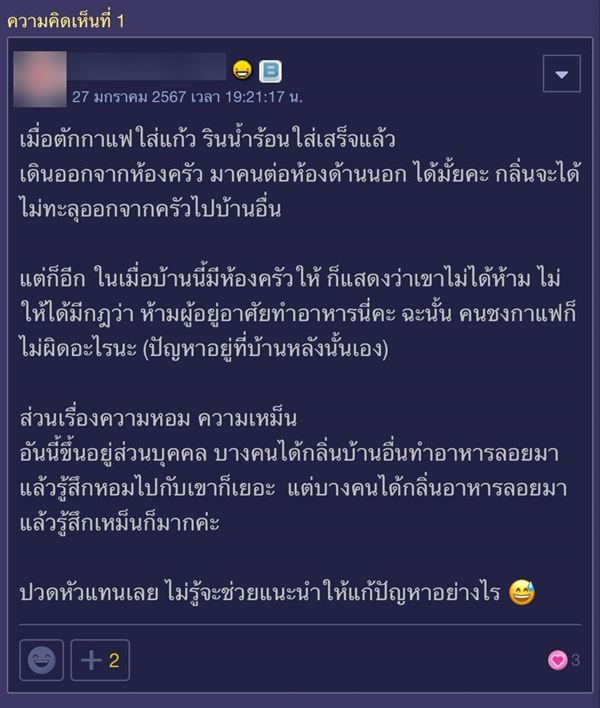
Task: Open the comment's dropdown arrow menu
Action: tap(560, 74)
